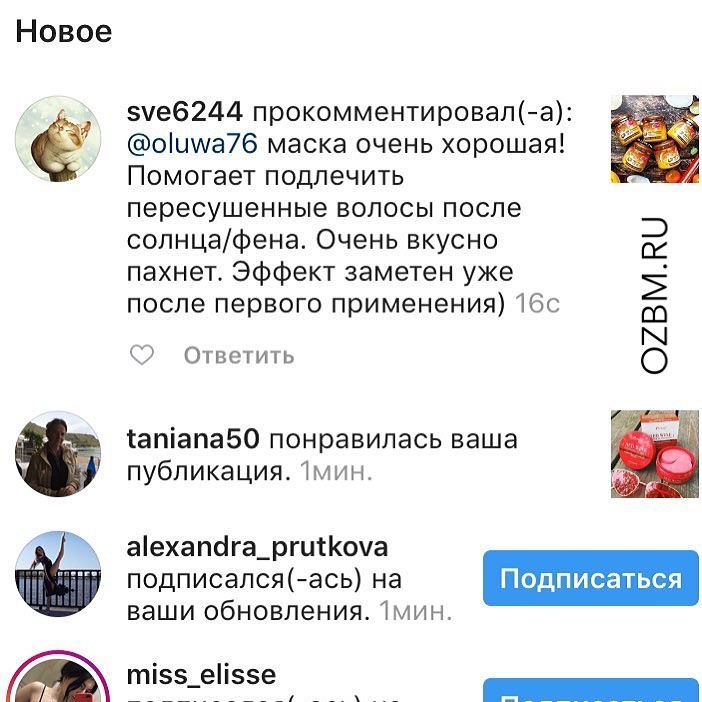Open the miss_elisse username link
702x702 pixels.
point(201,675)
